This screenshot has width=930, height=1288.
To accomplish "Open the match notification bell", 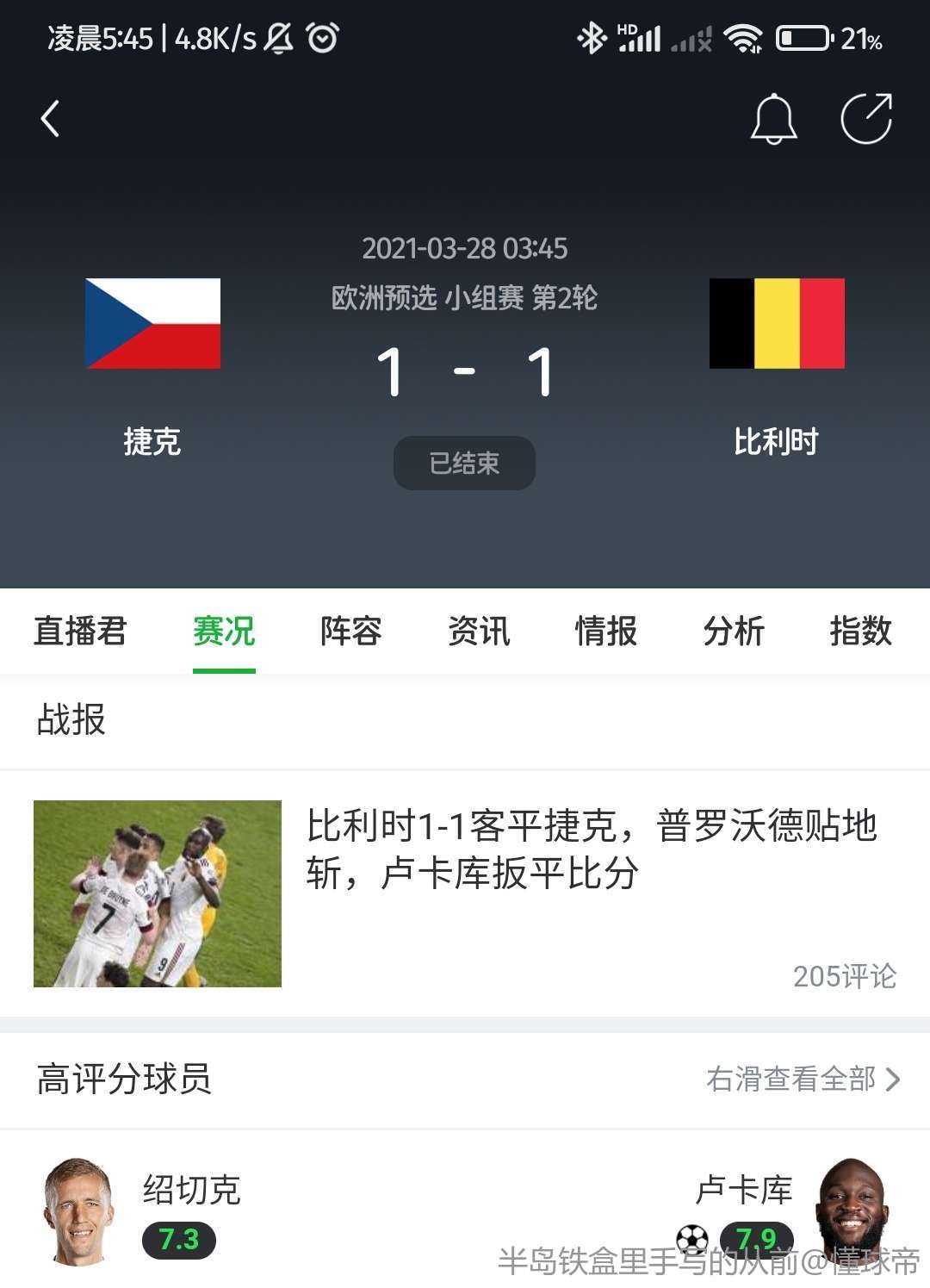I will [x=773, y=119].
